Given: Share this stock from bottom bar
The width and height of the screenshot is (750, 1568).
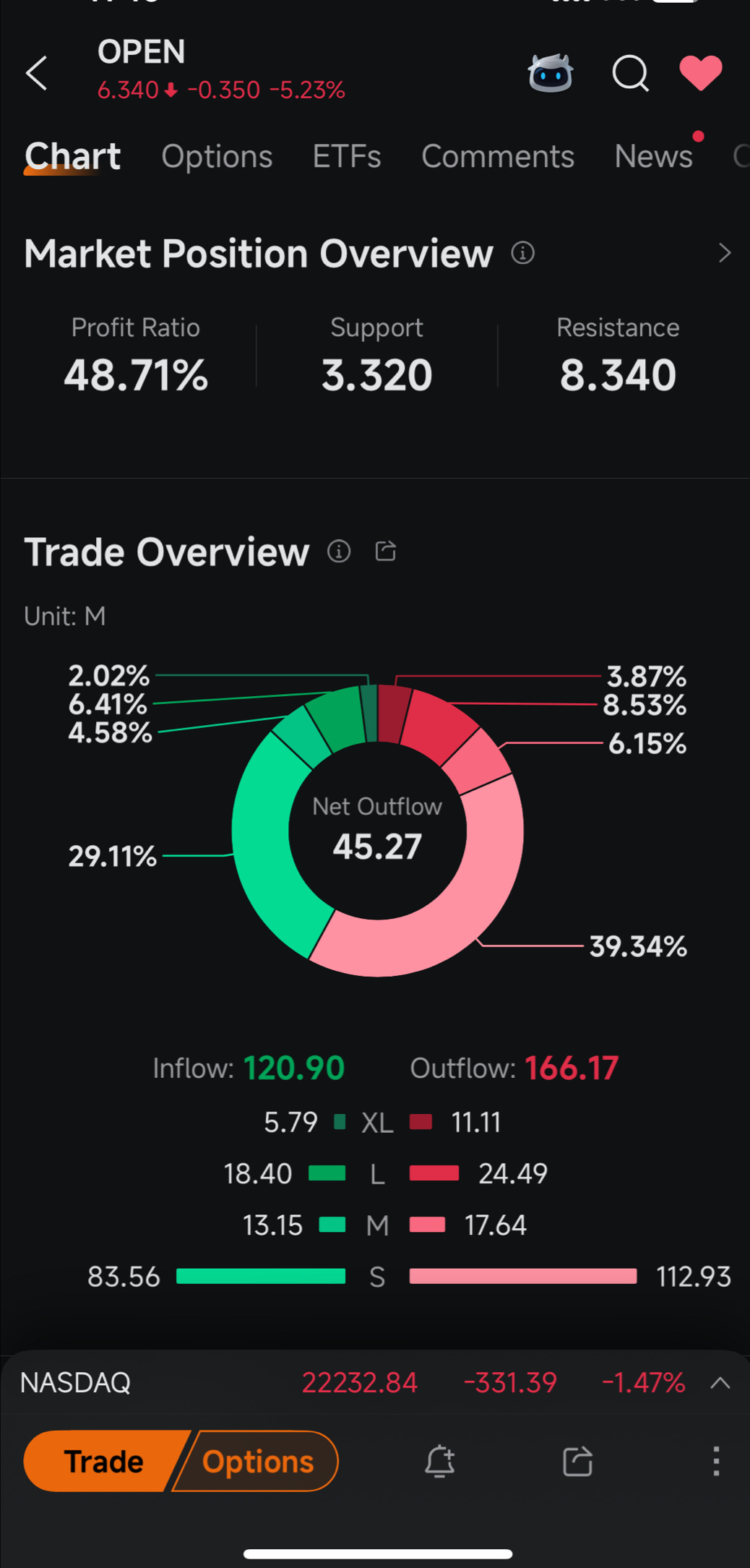Looking at the screenshot, I should 578,1461.
